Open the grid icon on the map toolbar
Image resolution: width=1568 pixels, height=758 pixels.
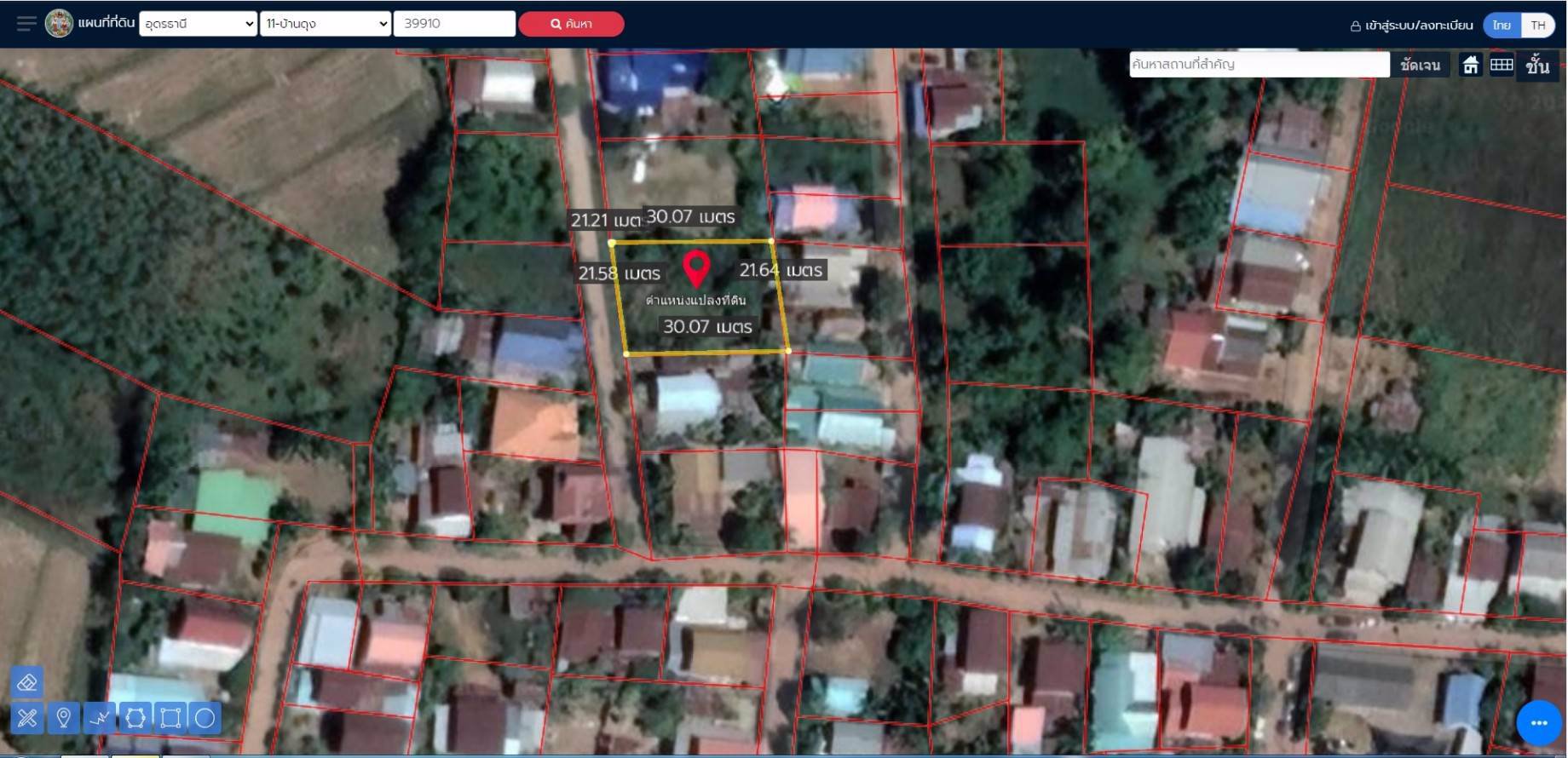coord(1502,65)
